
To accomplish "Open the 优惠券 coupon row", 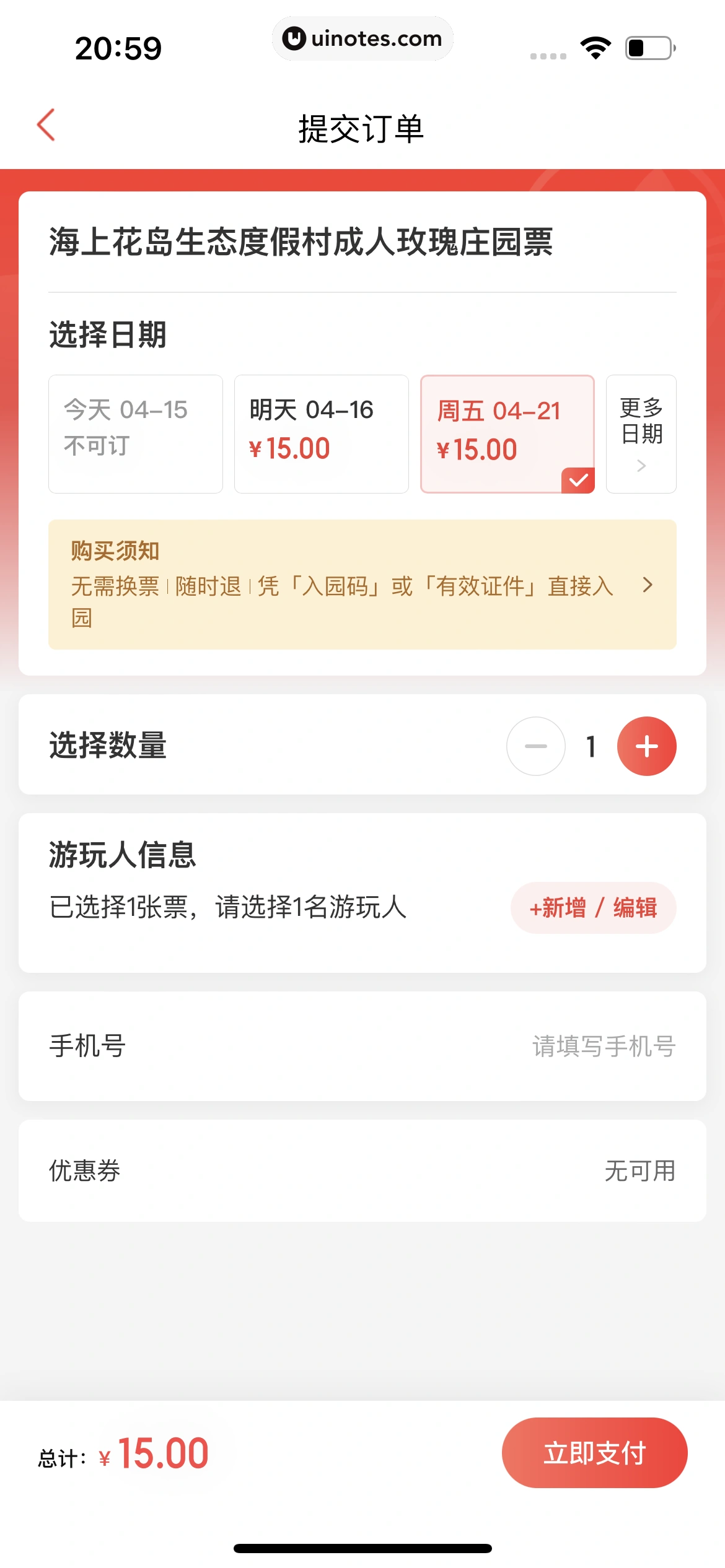I will point(362,1170).
